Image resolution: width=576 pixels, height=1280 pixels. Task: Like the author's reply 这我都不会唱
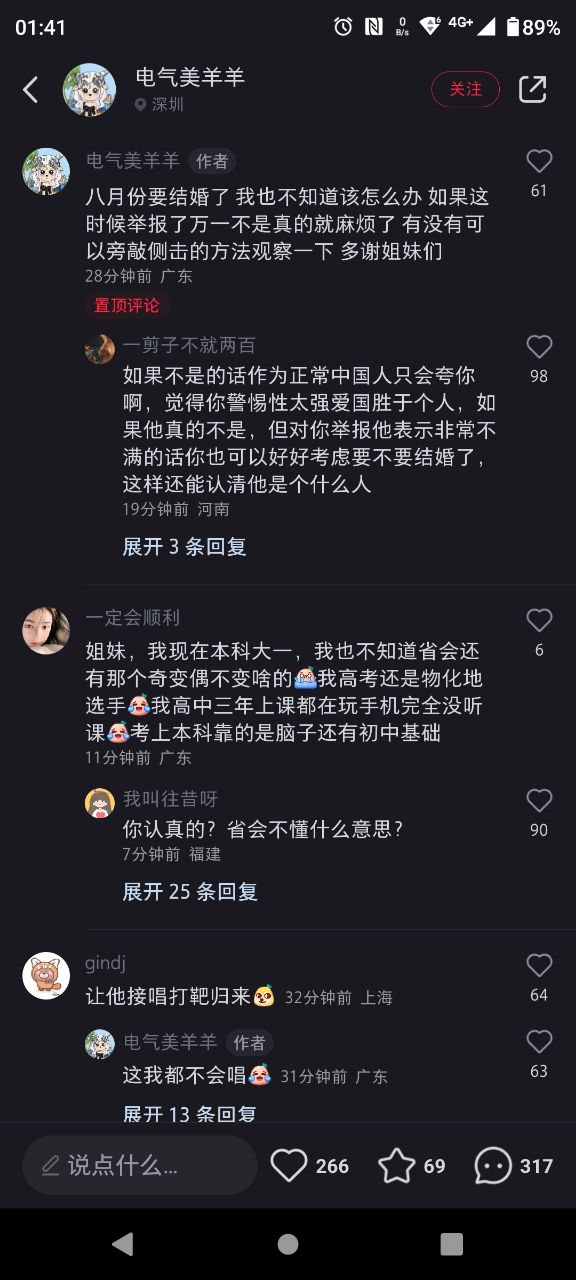(539, 1042)
